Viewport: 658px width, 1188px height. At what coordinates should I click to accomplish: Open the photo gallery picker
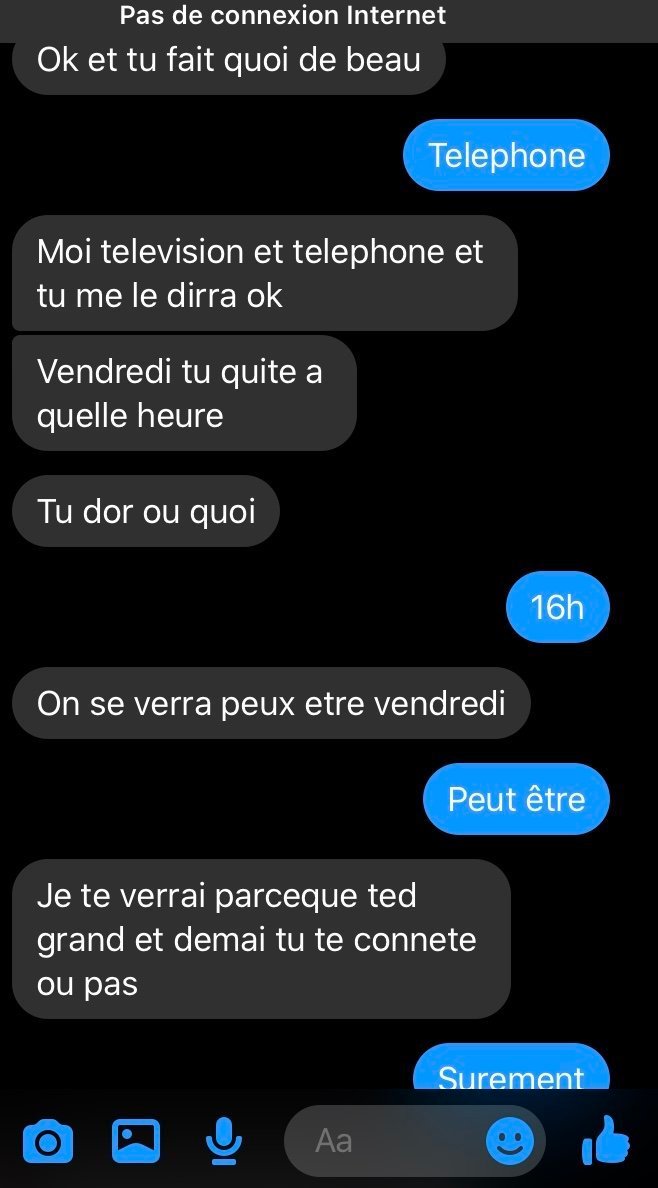(136, 1140)
